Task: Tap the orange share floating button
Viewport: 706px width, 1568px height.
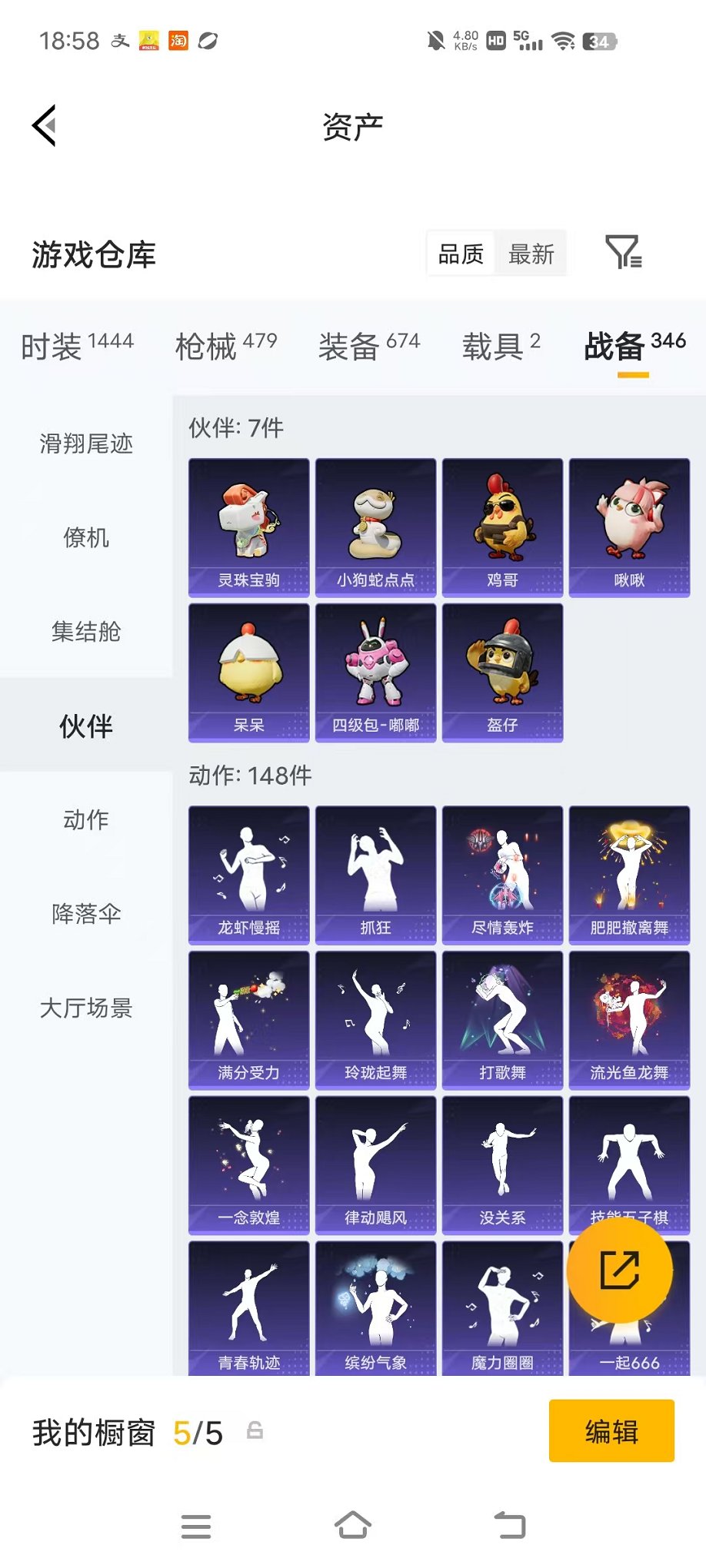Action: tap(620, 1270)
